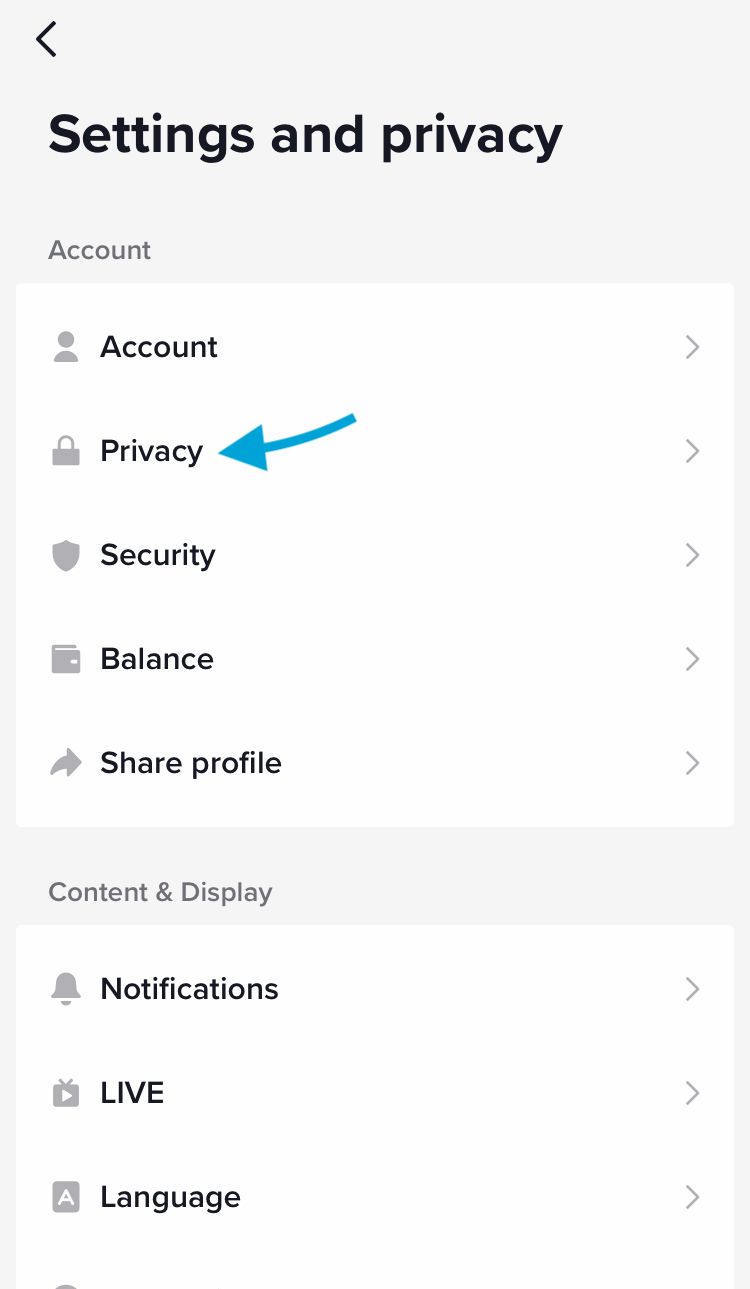Open the LIVE settings row
The image size is (750, 1289).
375,1093
